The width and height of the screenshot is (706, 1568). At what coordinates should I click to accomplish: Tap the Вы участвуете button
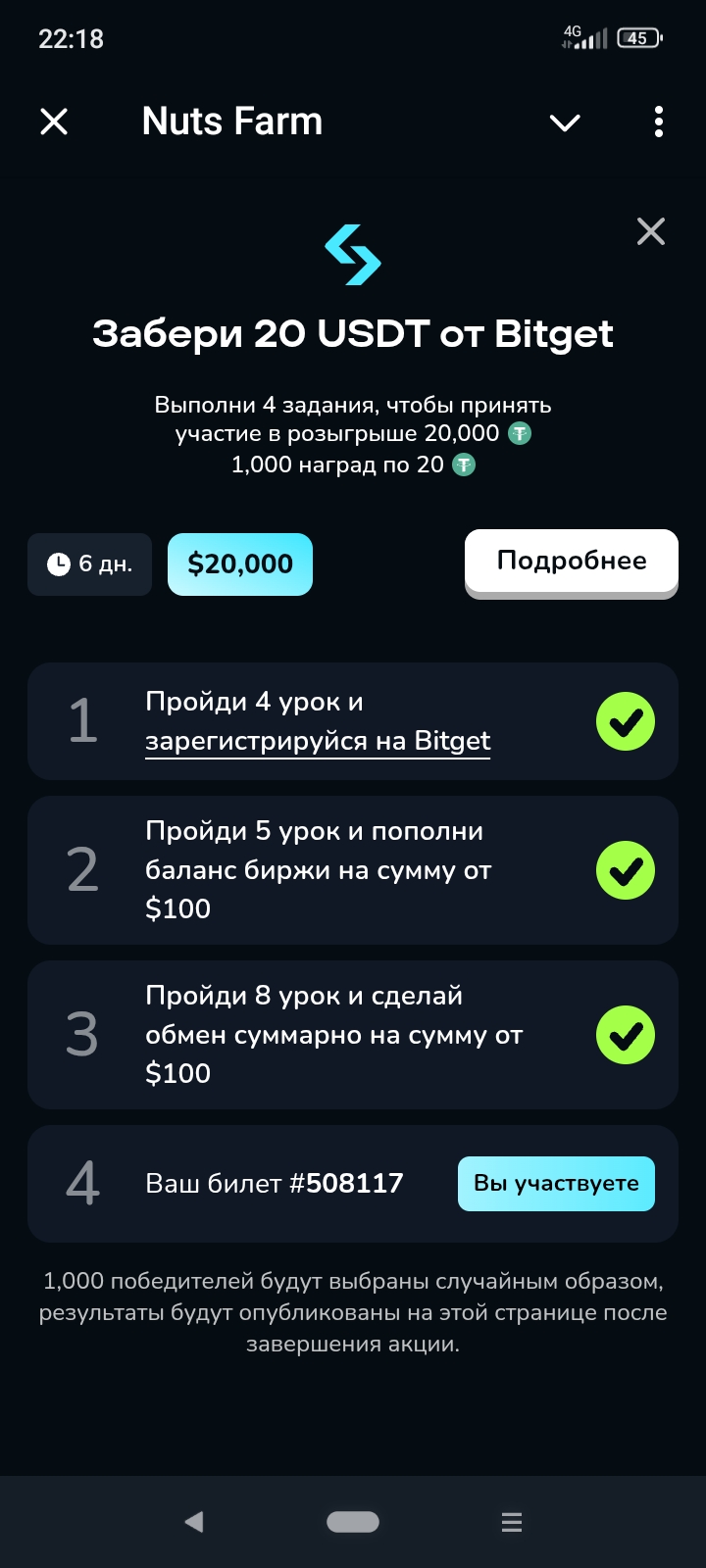tap(555, 1183)
